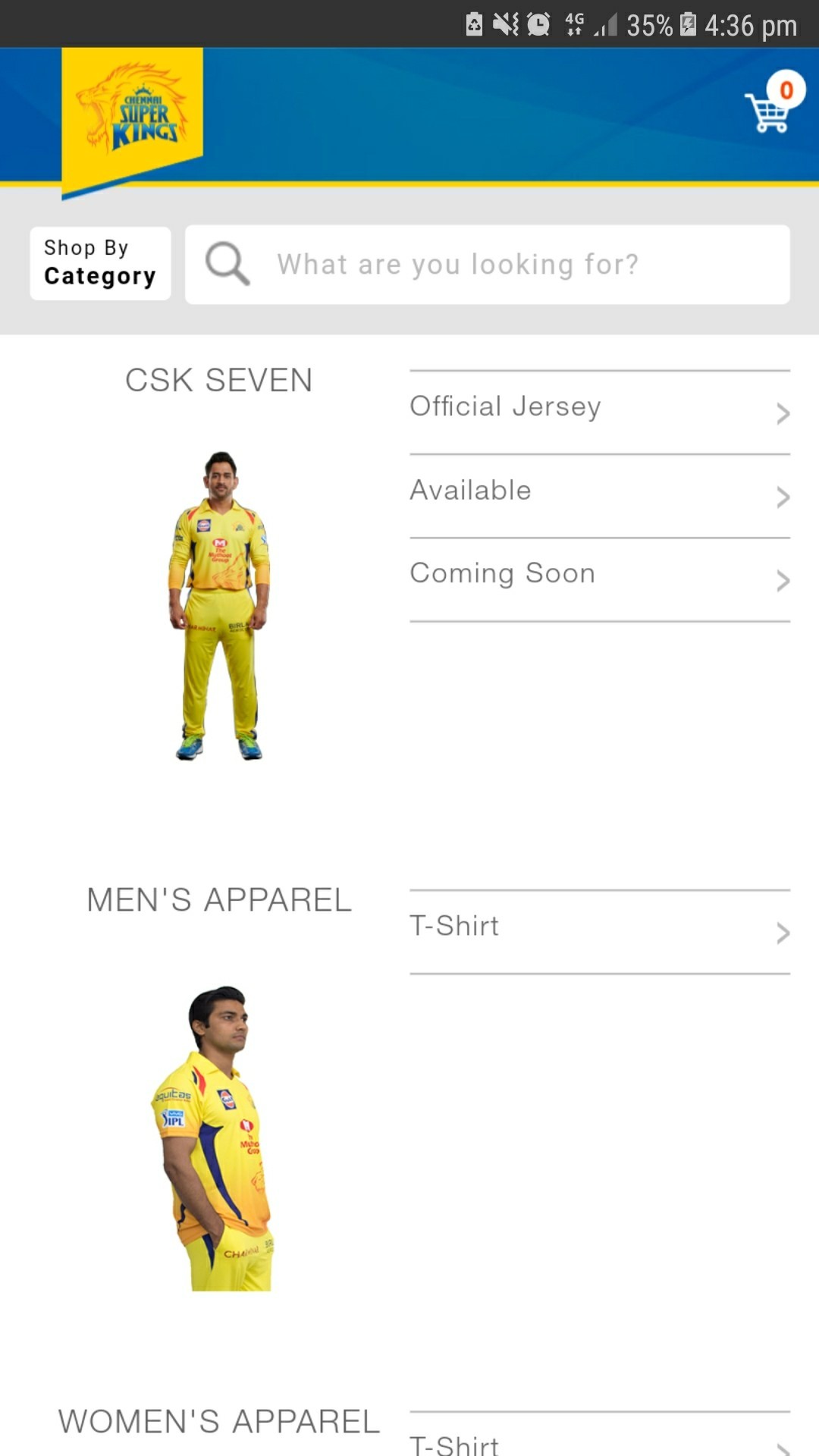This screenshot has height=1456, width=819.
Task: Open Shop By Category menu
Action: click(100, 263)
